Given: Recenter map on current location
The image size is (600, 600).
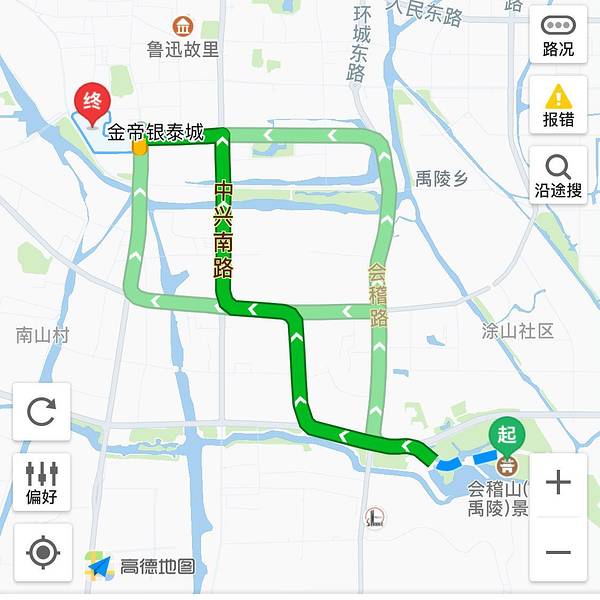Looking at the screenshot, I should (42, 552).
